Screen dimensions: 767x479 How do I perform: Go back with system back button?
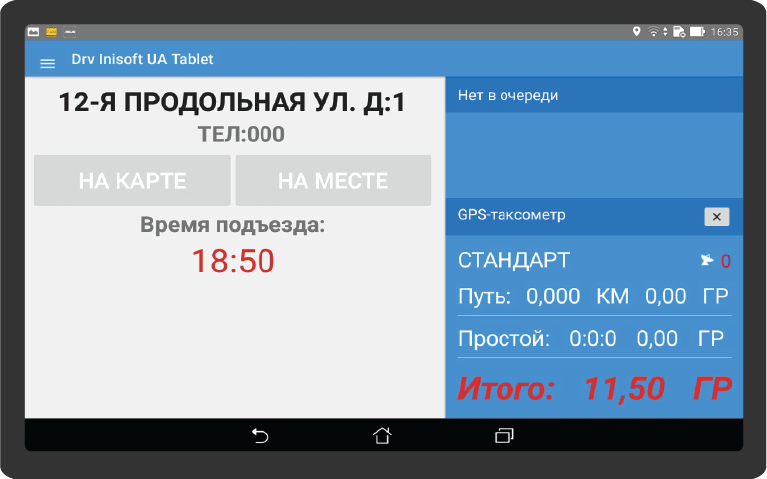tap(260, 435)
